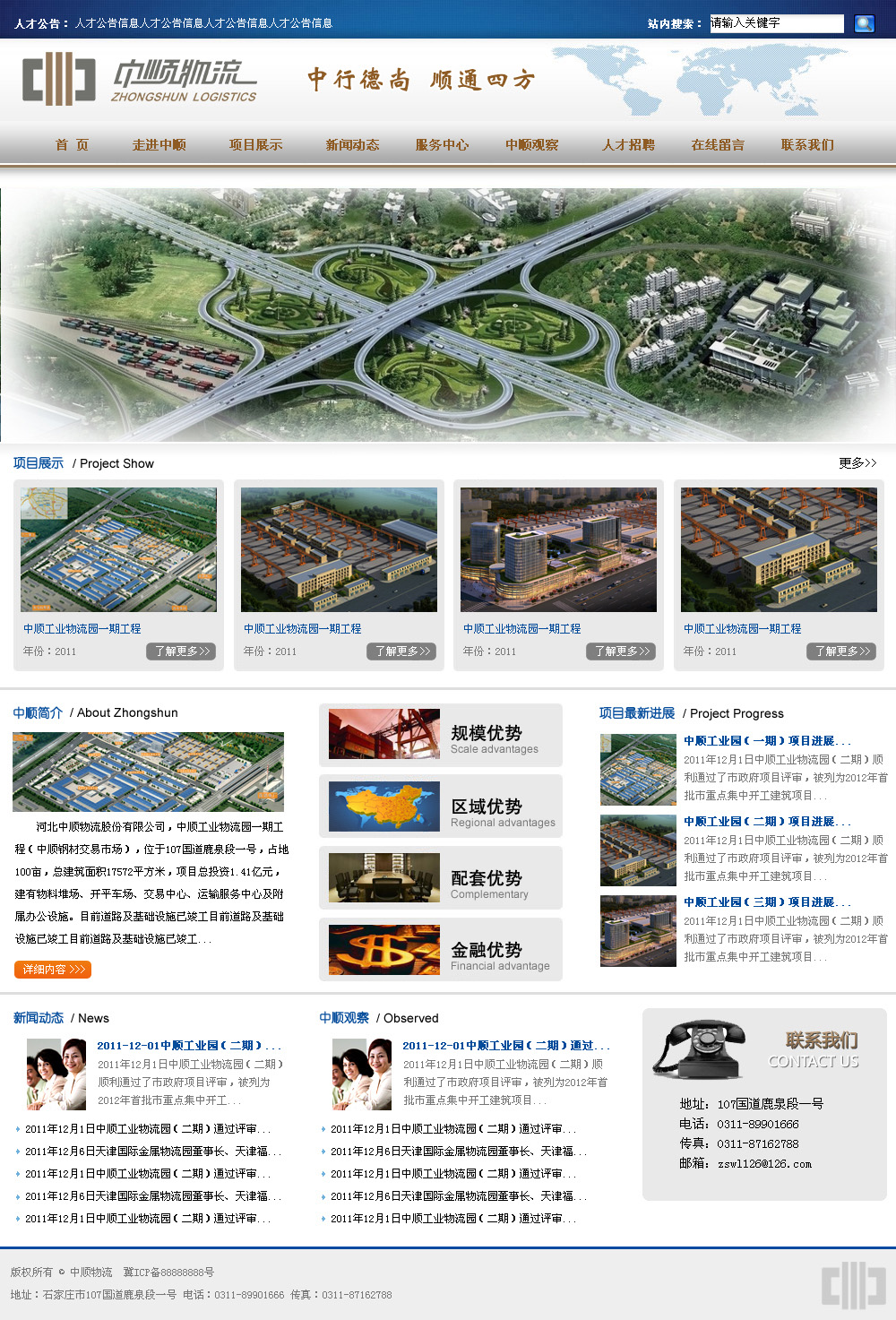Open 中顺工业园(三期)项目进展 link
The image size is (896, 1320).
[766, 902]
